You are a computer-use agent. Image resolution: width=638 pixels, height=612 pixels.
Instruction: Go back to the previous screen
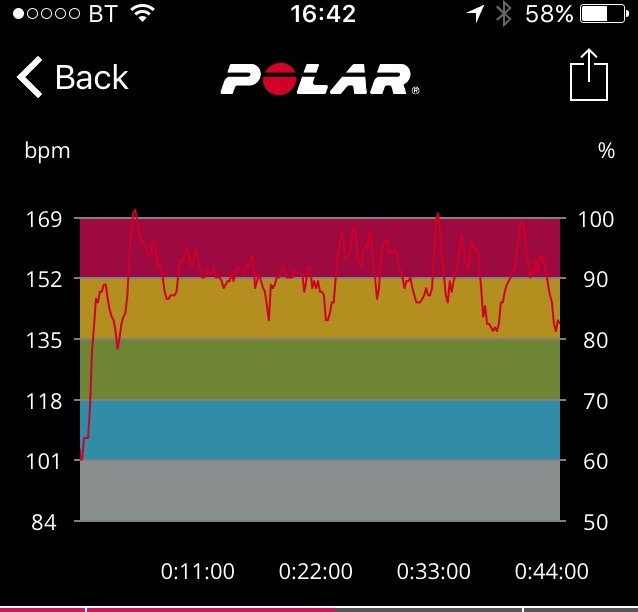click(x=73, y=78)
